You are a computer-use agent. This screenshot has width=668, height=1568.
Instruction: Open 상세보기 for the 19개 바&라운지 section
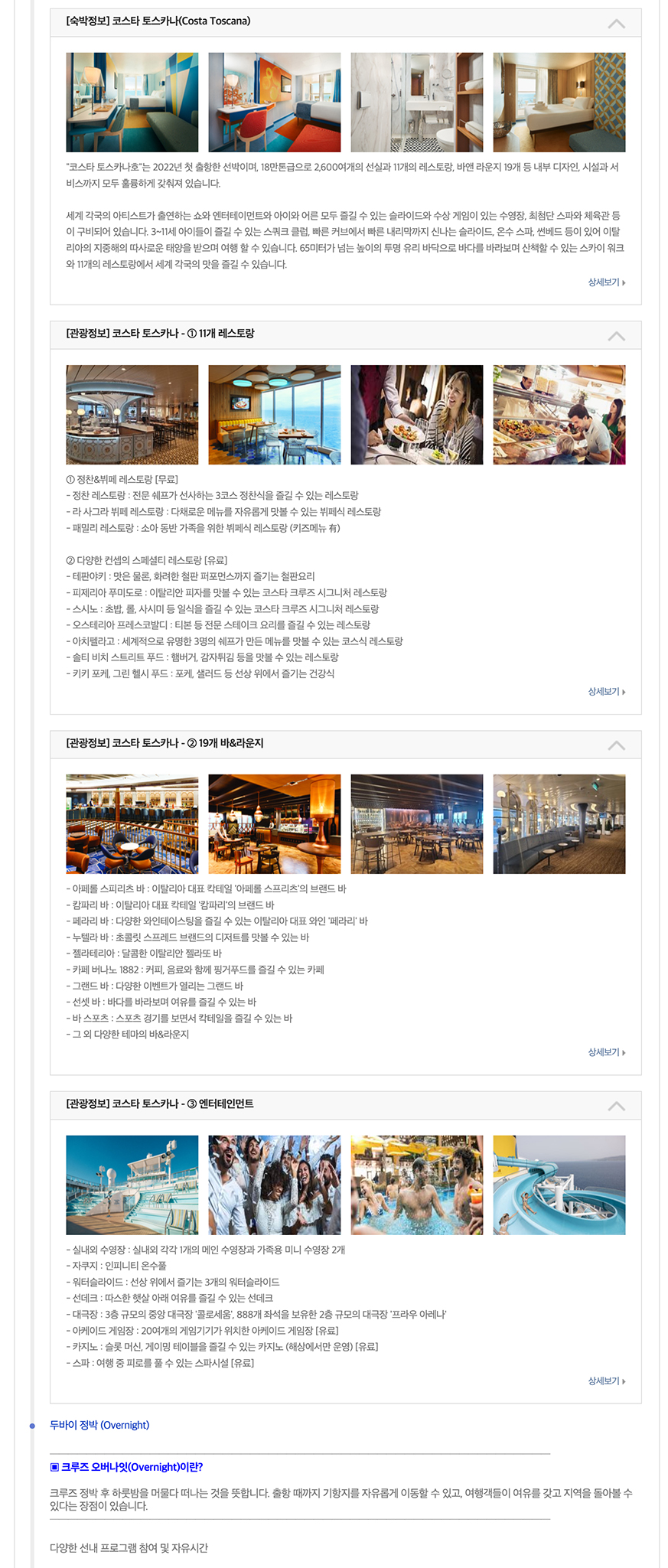606,1052
